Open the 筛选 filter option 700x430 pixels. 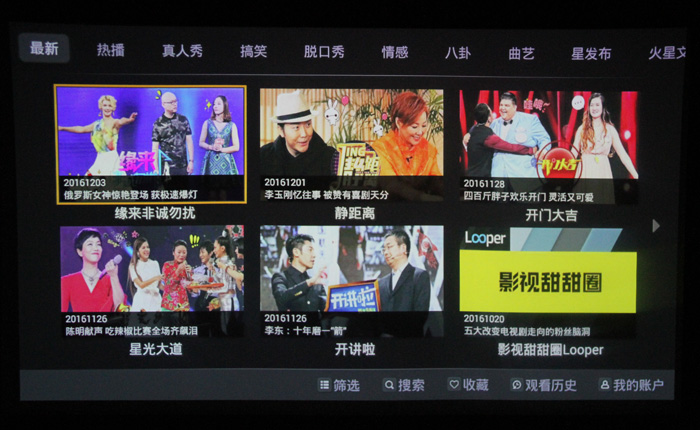coord(339,385)
